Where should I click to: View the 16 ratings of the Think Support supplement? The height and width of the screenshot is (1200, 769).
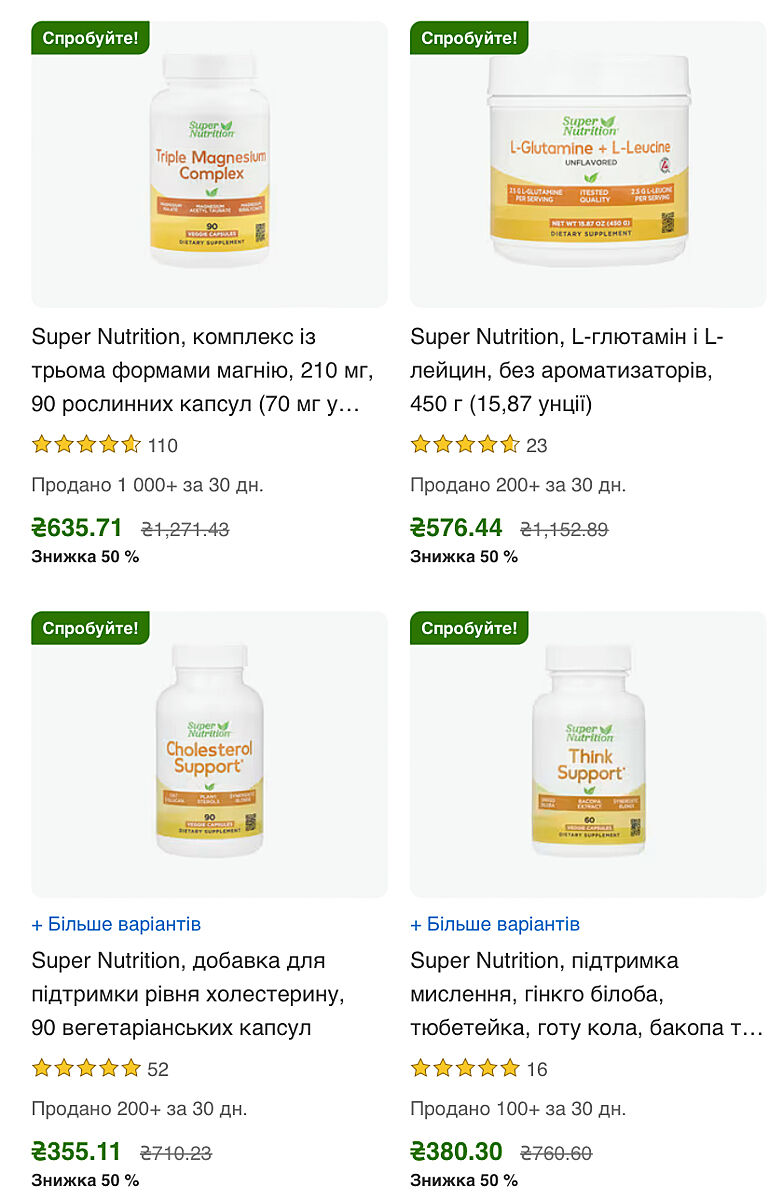[479, 1069]
